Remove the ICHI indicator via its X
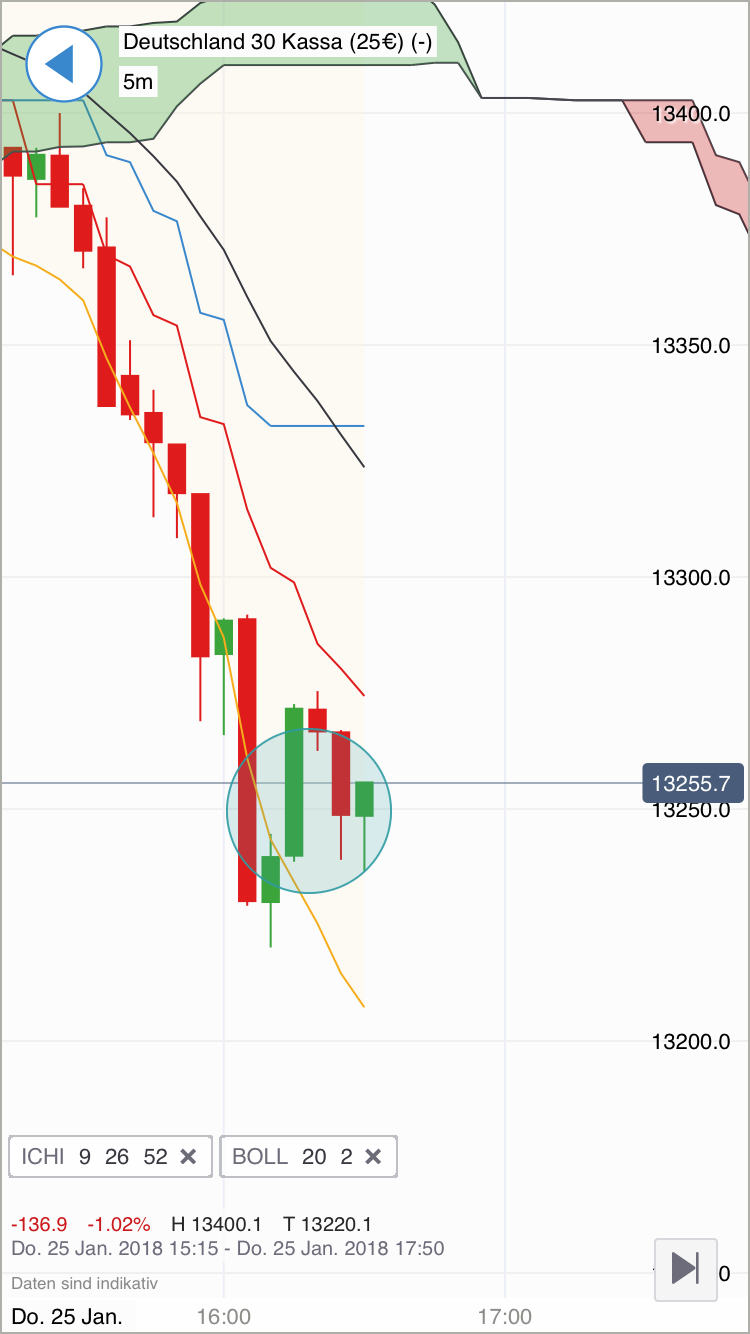750x1334 pixels. tap(188, 1156)
